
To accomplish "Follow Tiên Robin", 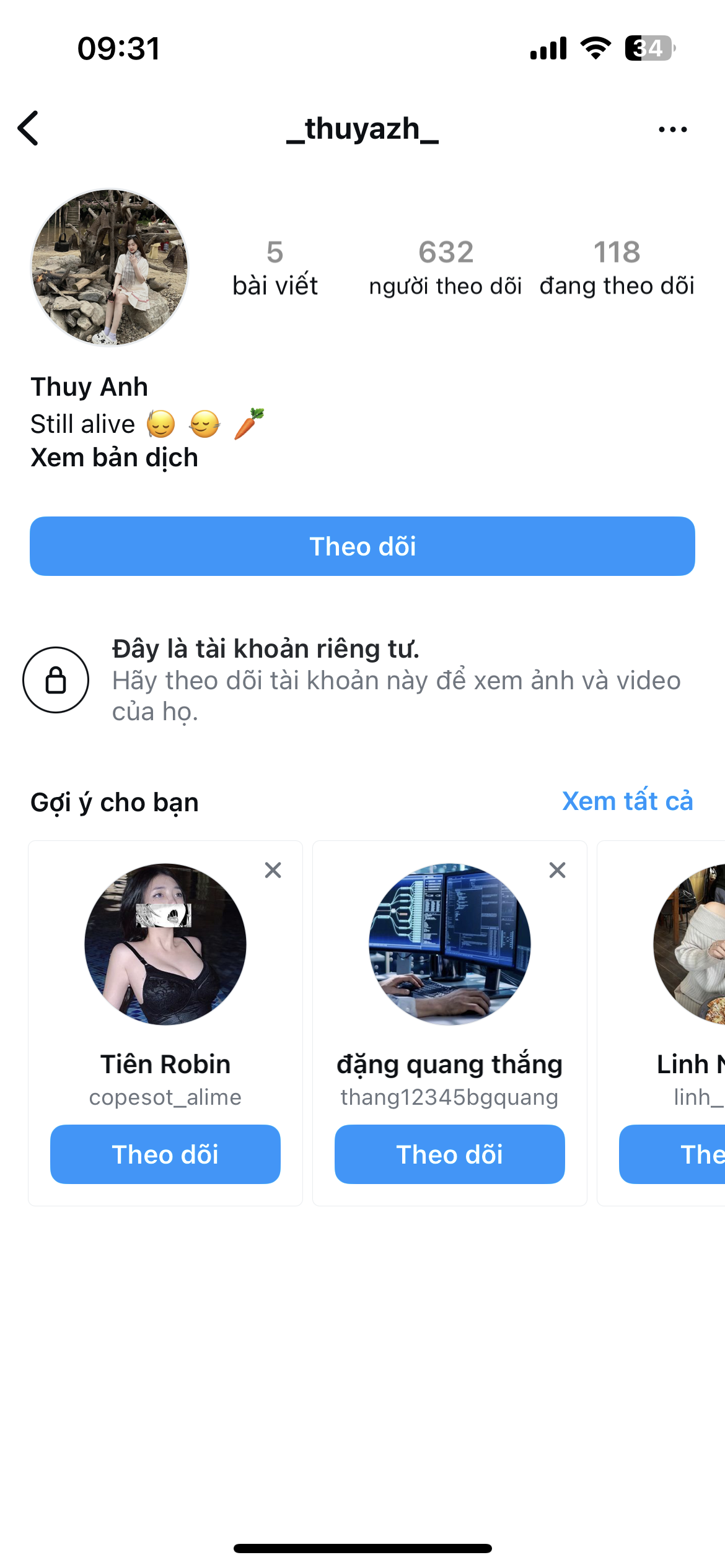I will point(165,1154).
